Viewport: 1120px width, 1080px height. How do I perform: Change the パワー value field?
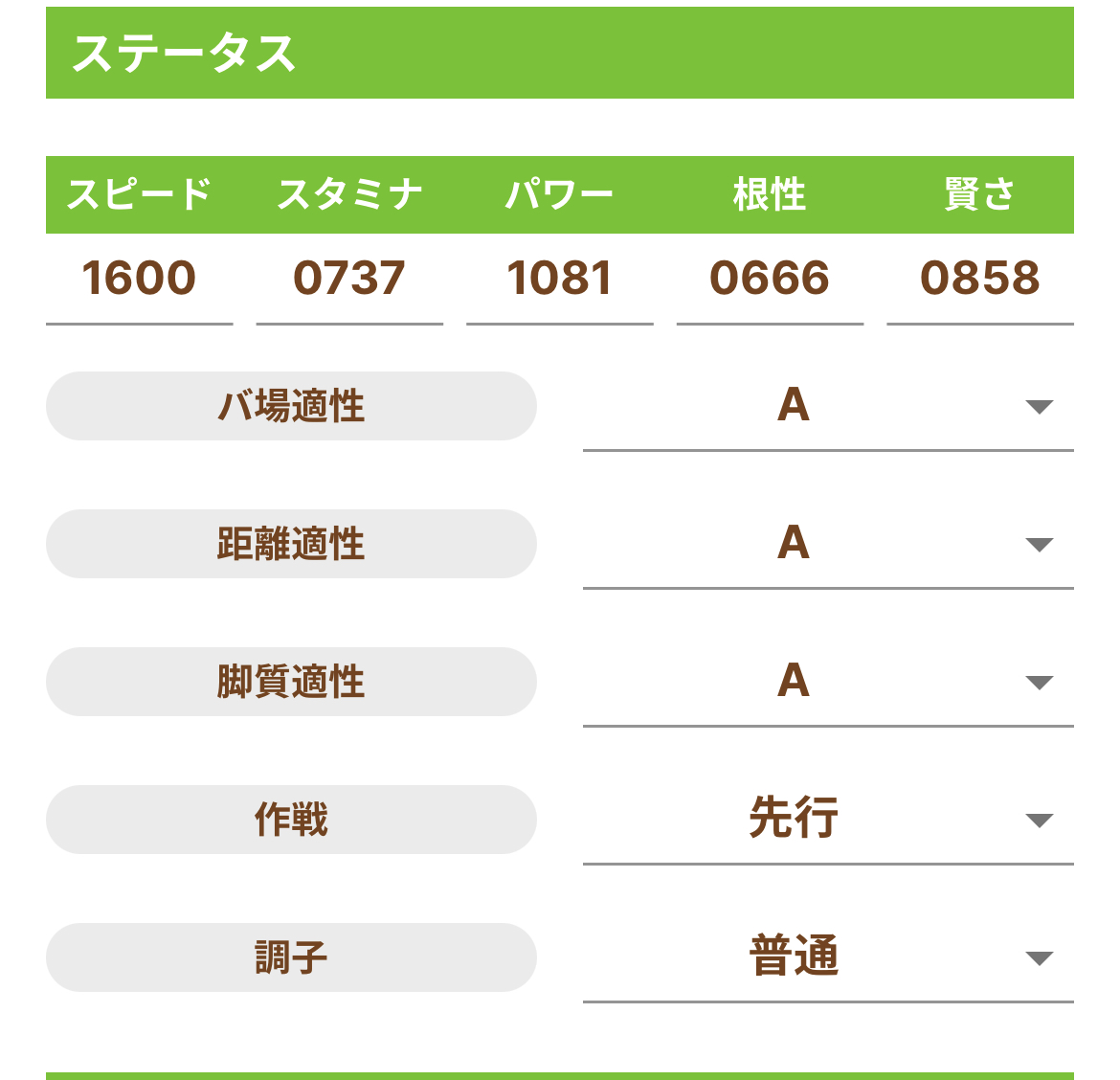(560, 279)
